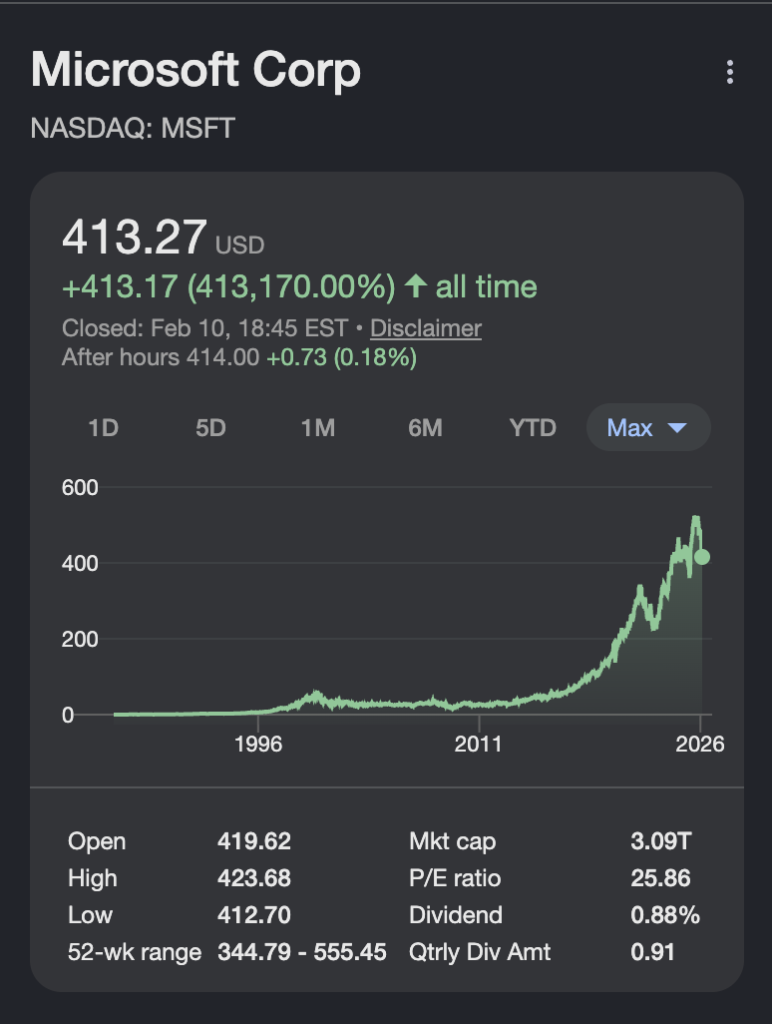Click the green all-time up arrow
Image resolution: width=772 pixels, height=1024 pixels.
416,286
